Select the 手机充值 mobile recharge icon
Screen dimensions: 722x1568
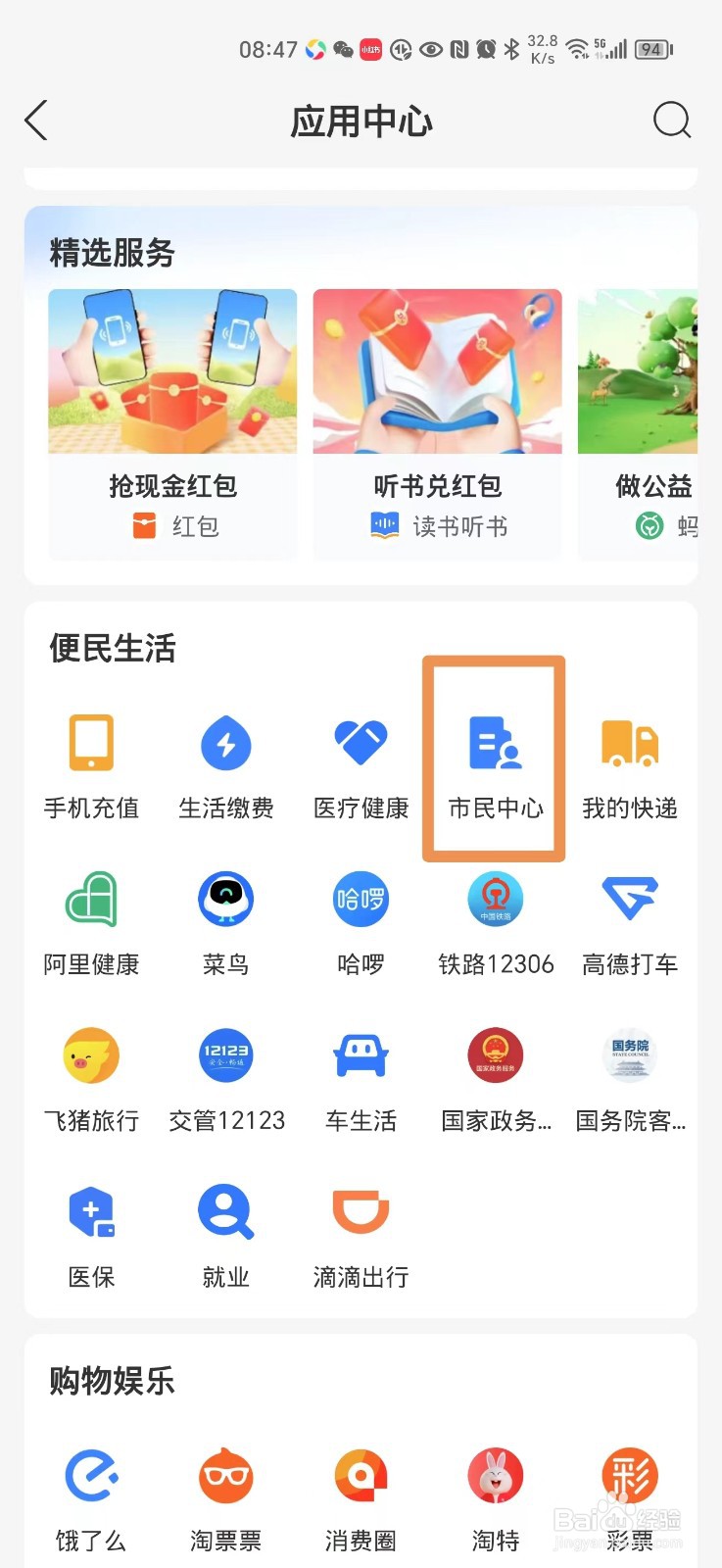click(91, 759)
